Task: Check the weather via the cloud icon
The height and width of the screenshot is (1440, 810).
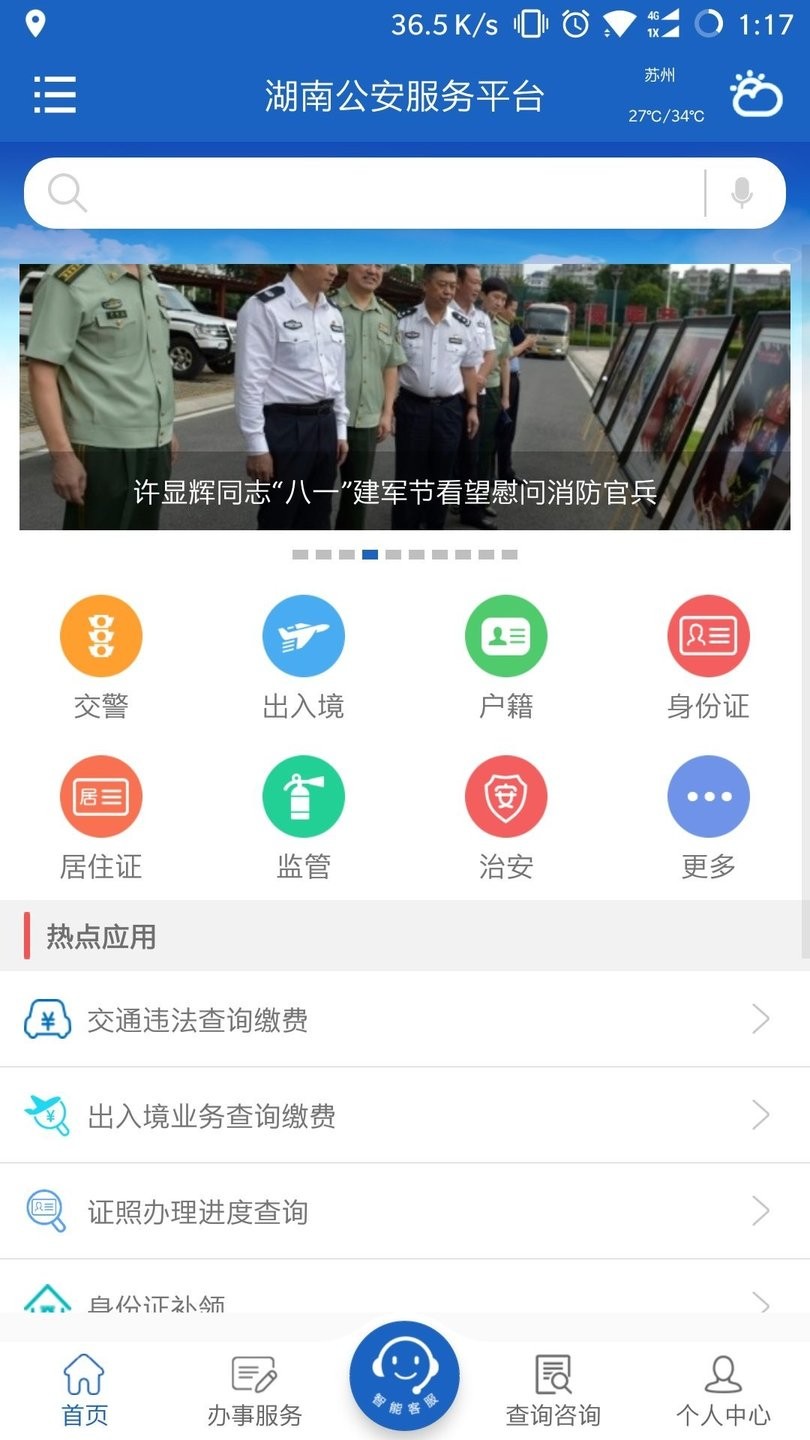Action: [x=757, y=93]
